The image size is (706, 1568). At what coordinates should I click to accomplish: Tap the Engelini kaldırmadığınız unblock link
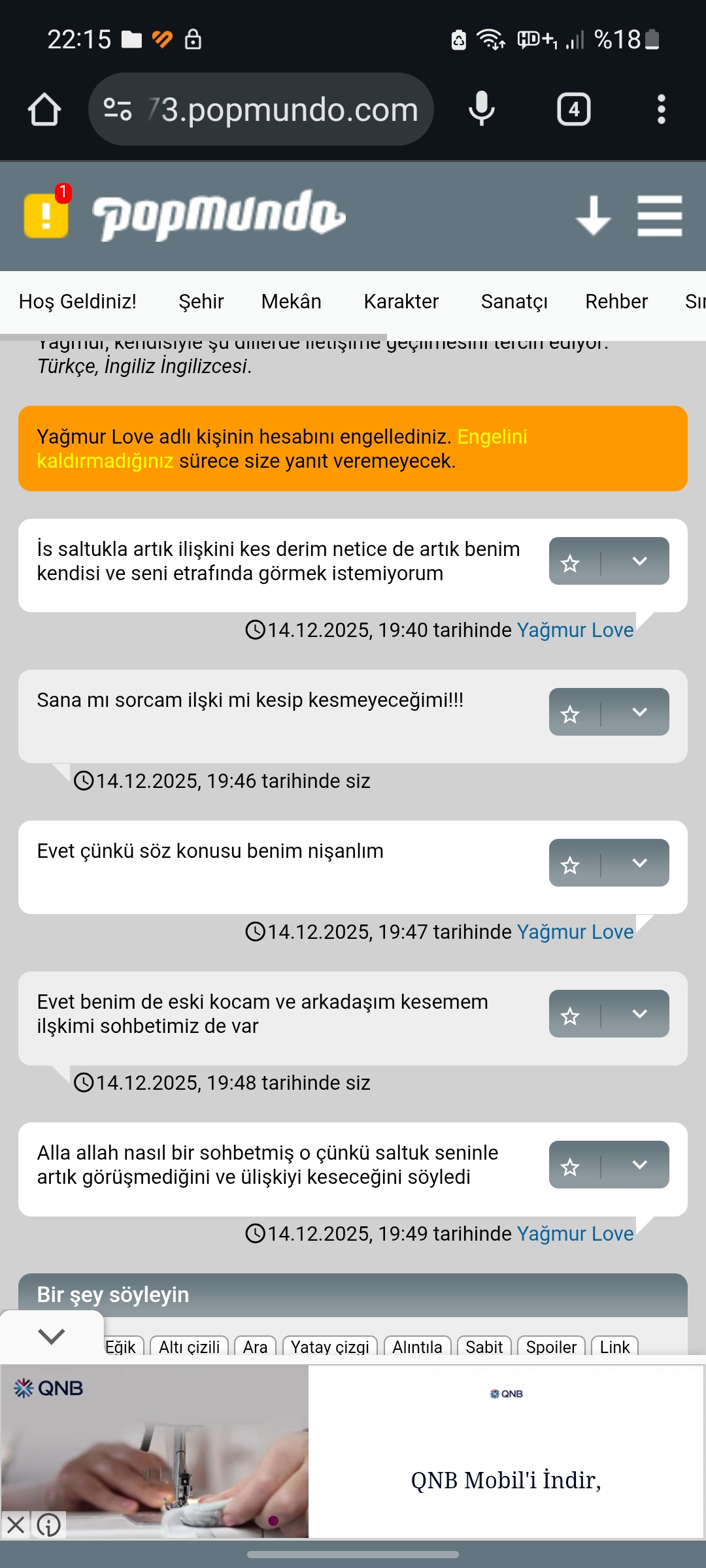282,449
